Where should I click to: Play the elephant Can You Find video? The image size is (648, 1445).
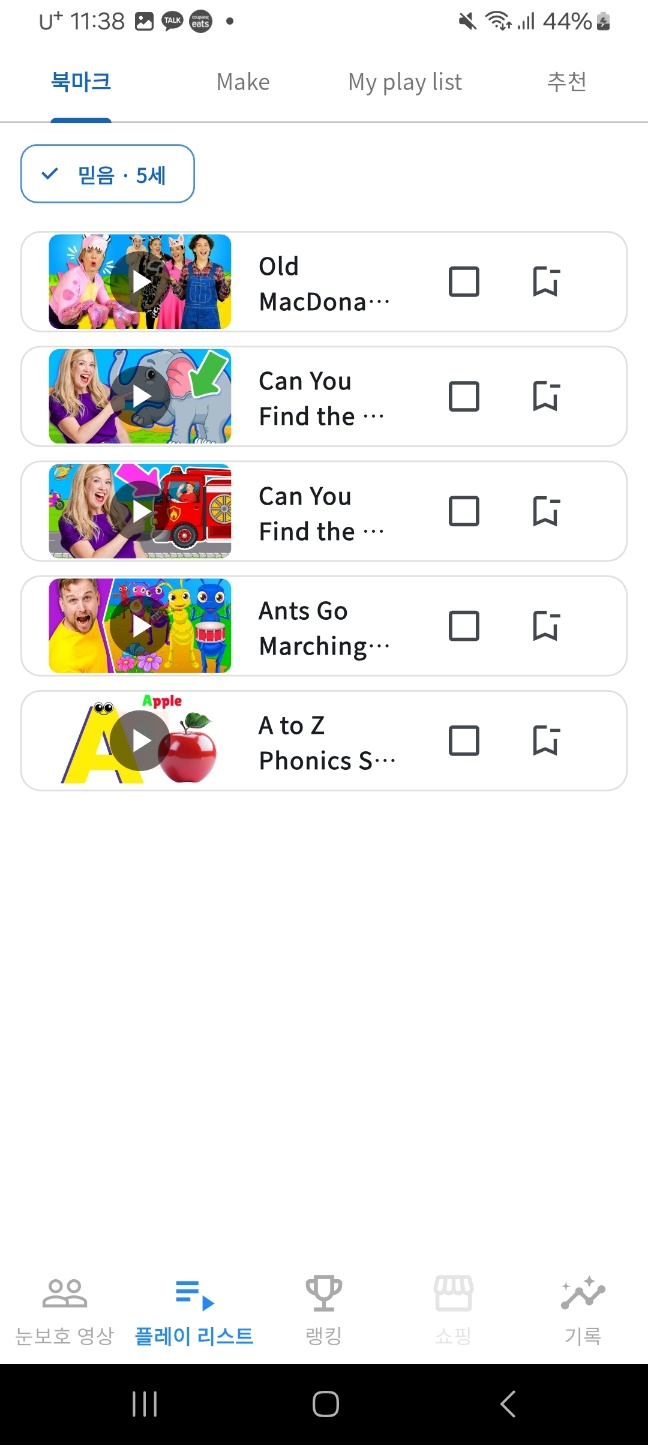(140, 397)
